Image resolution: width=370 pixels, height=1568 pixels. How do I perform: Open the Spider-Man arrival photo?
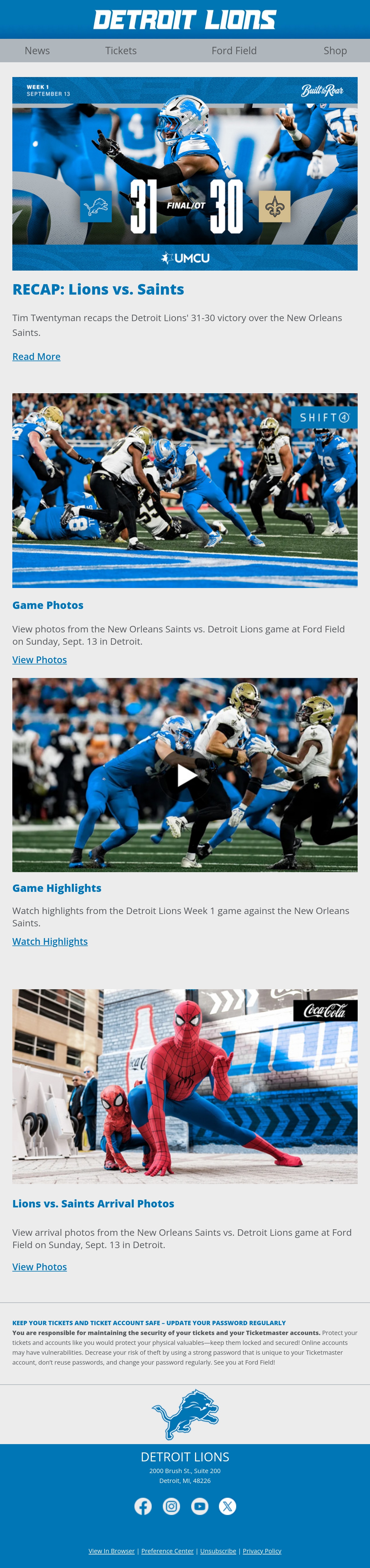(185, 1086)
